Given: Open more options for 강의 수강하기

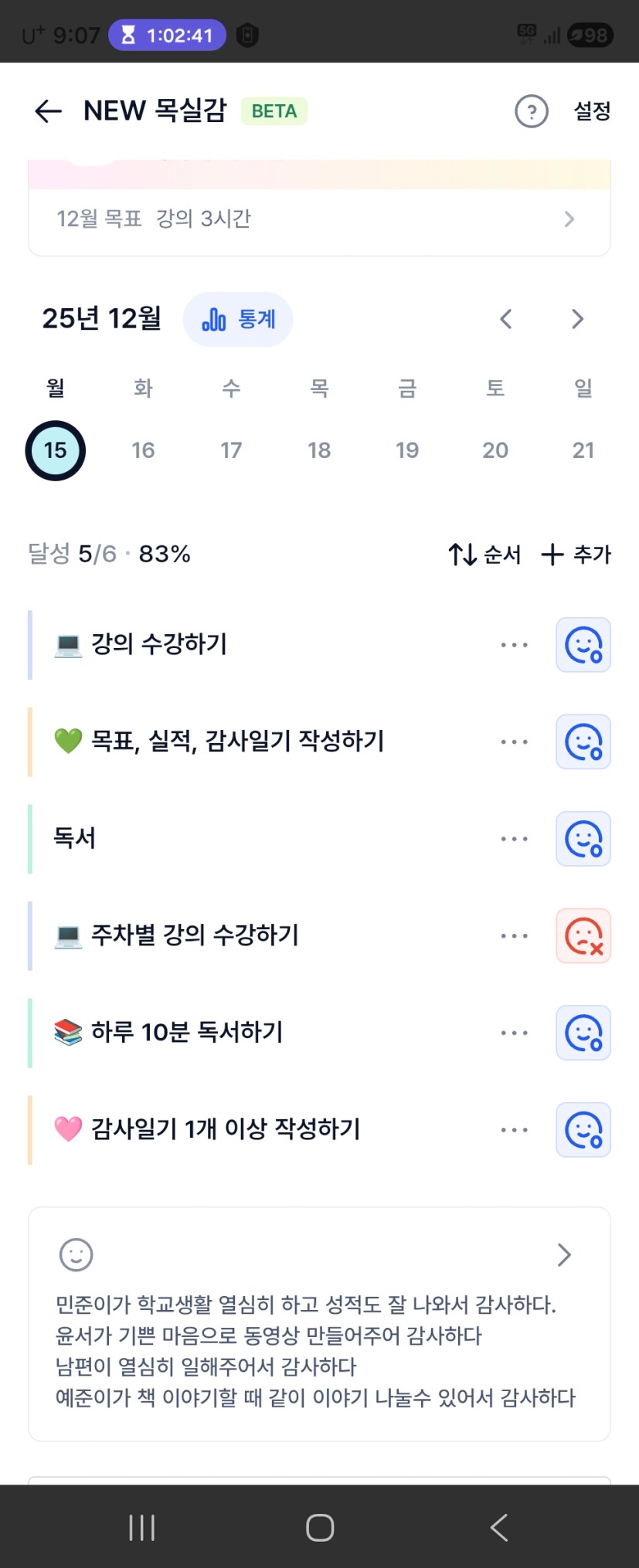Looking at the screenshot, I should 514,645.
